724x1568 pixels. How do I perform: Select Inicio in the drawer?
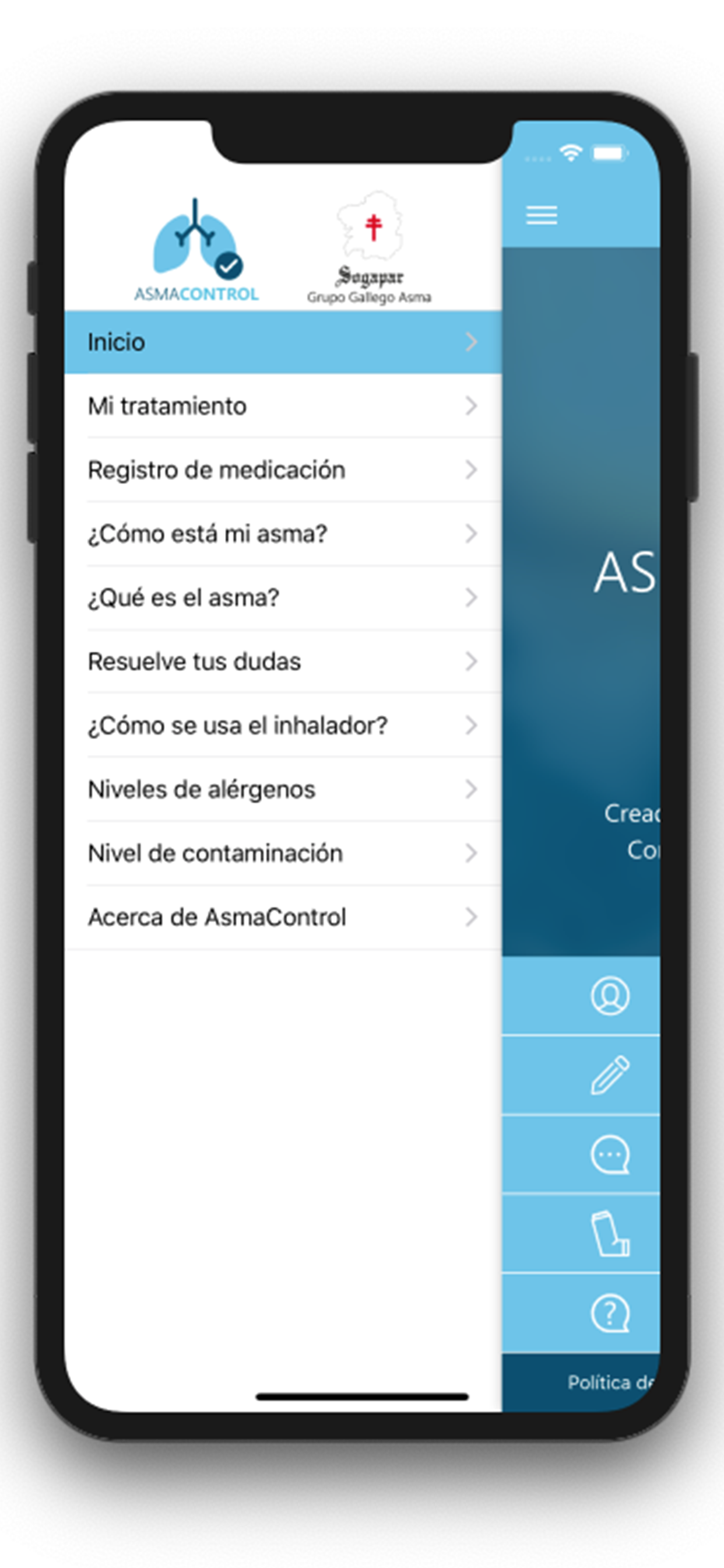[x=283, y=342]
